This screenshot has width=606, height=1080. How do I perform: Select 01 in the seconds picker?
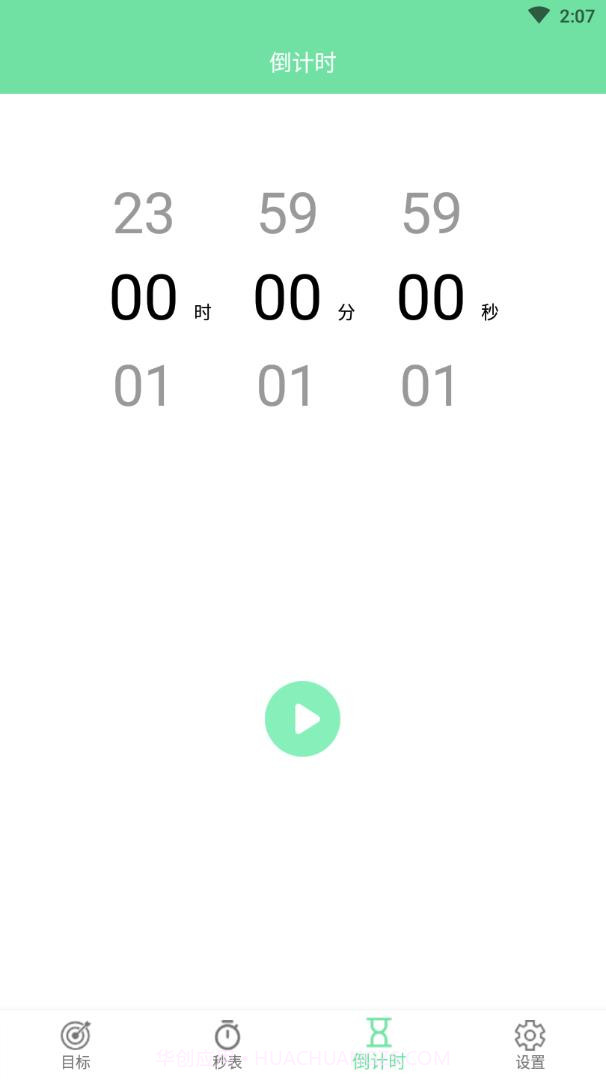pyautogui.click(x=429, y=387)
